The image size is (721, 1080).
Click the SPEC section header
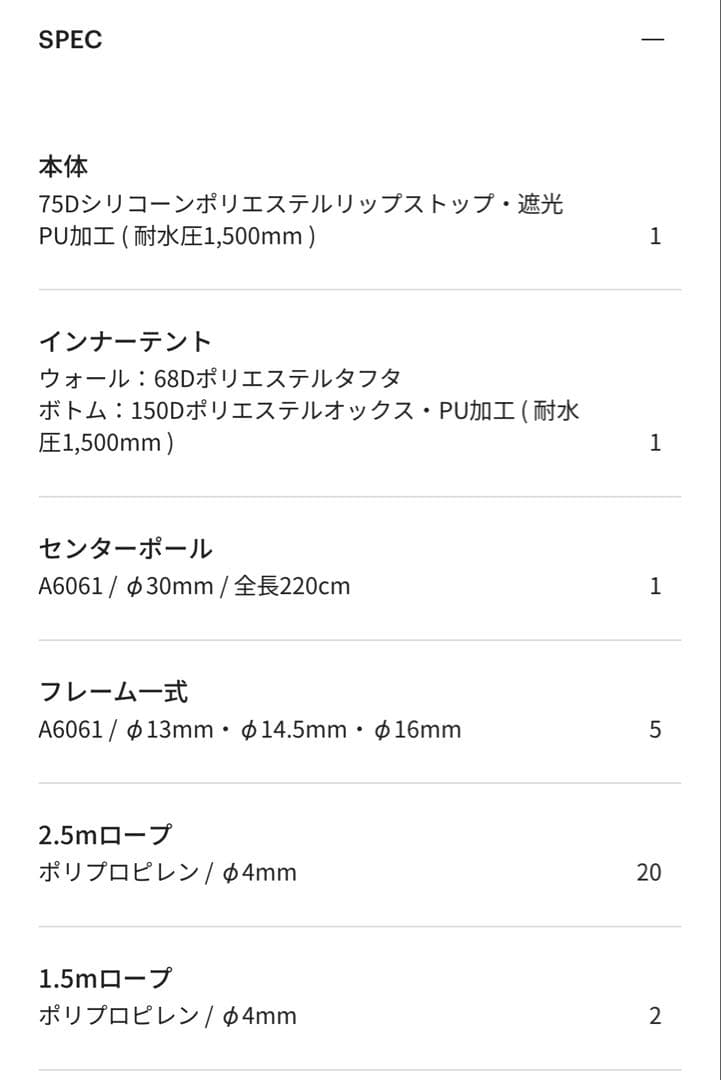[70, 40]
